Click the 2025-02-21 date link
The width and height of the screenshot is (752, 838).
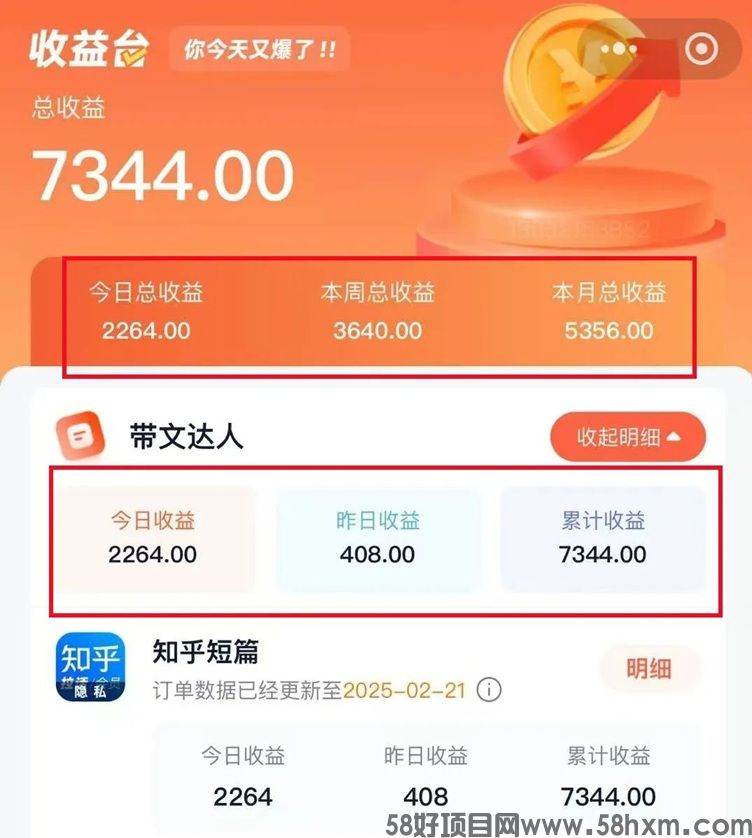404,688
